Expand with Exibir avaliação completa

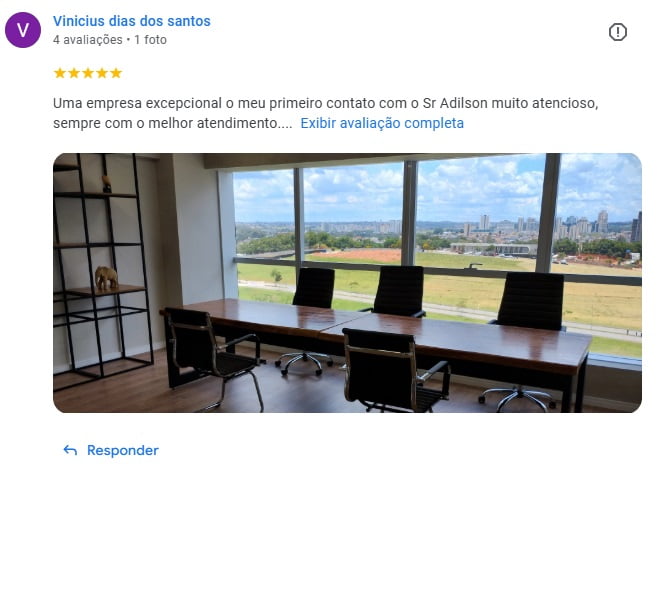[381, 123]
